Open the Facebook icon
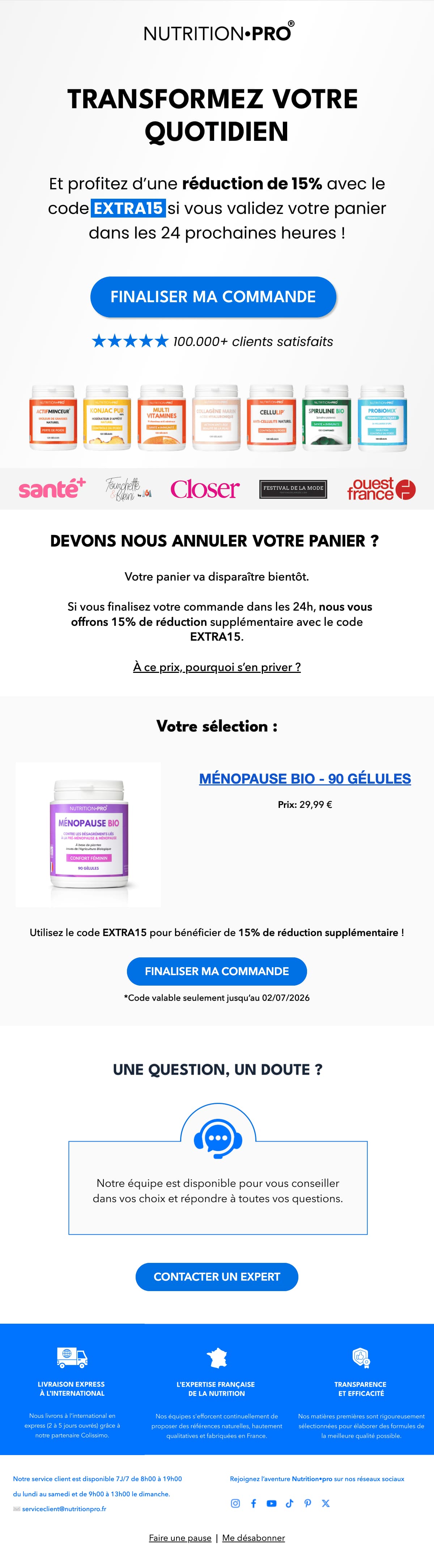 (254, 1504)
